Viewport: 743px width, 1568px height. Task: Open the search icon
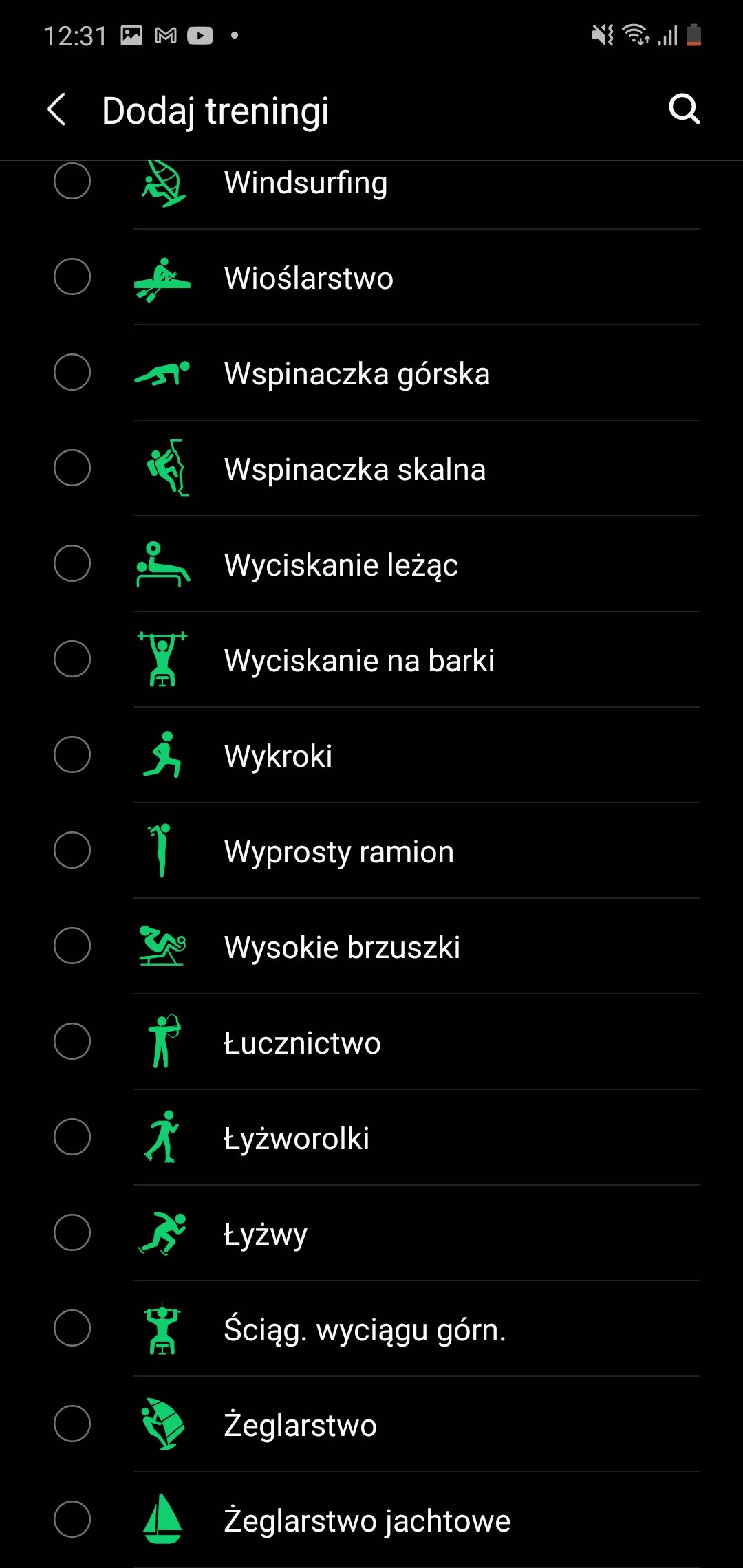coord(685,109)
